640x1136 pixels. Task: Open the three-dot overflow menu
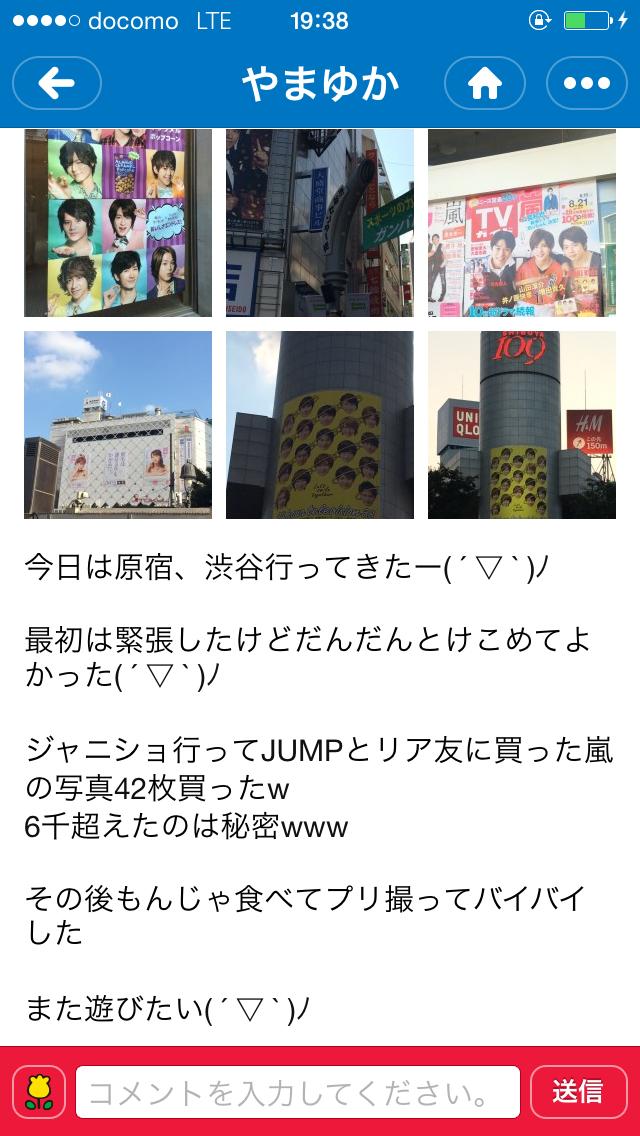click(x=586, y=84)
